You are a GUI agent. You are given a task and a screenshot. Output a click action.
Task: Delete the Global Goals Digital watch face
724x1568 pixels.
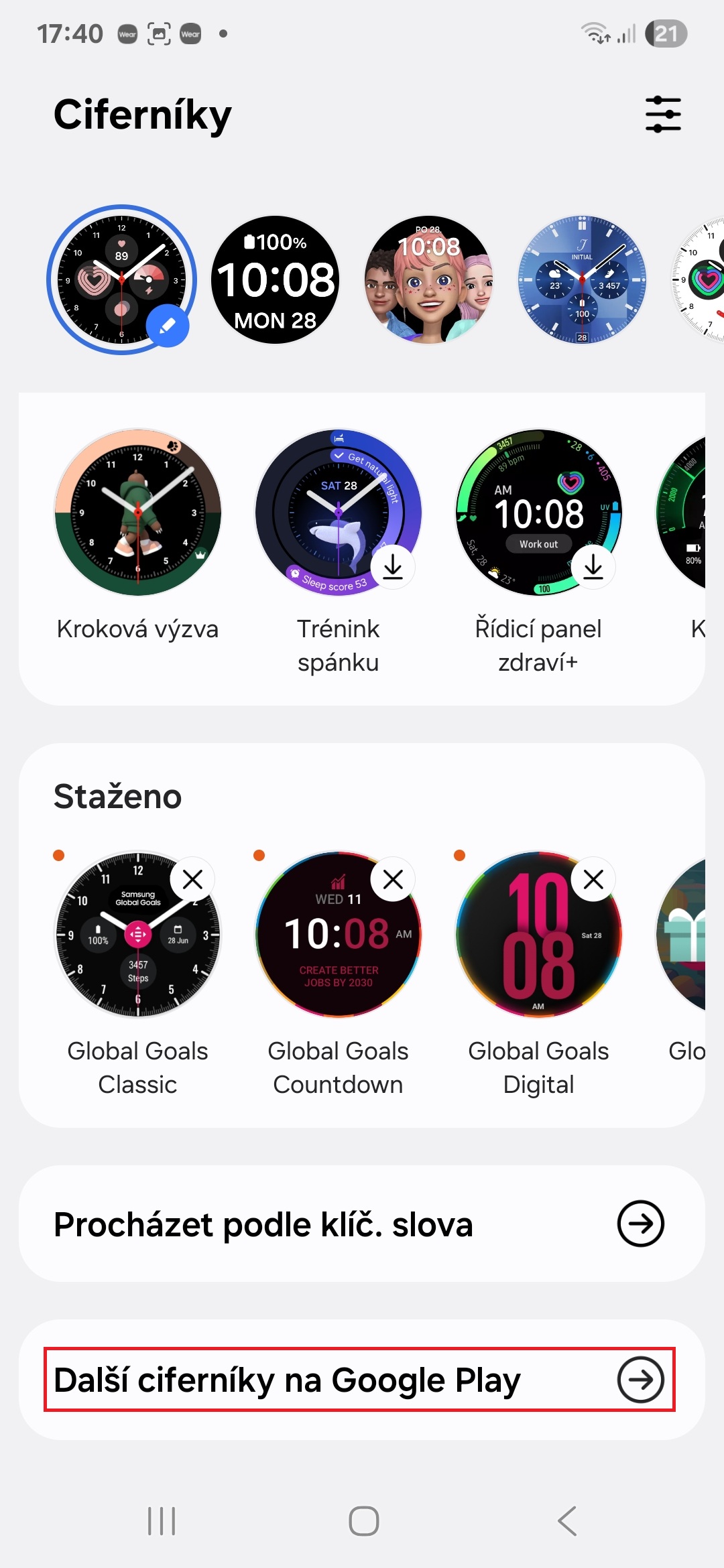point(593,879)
